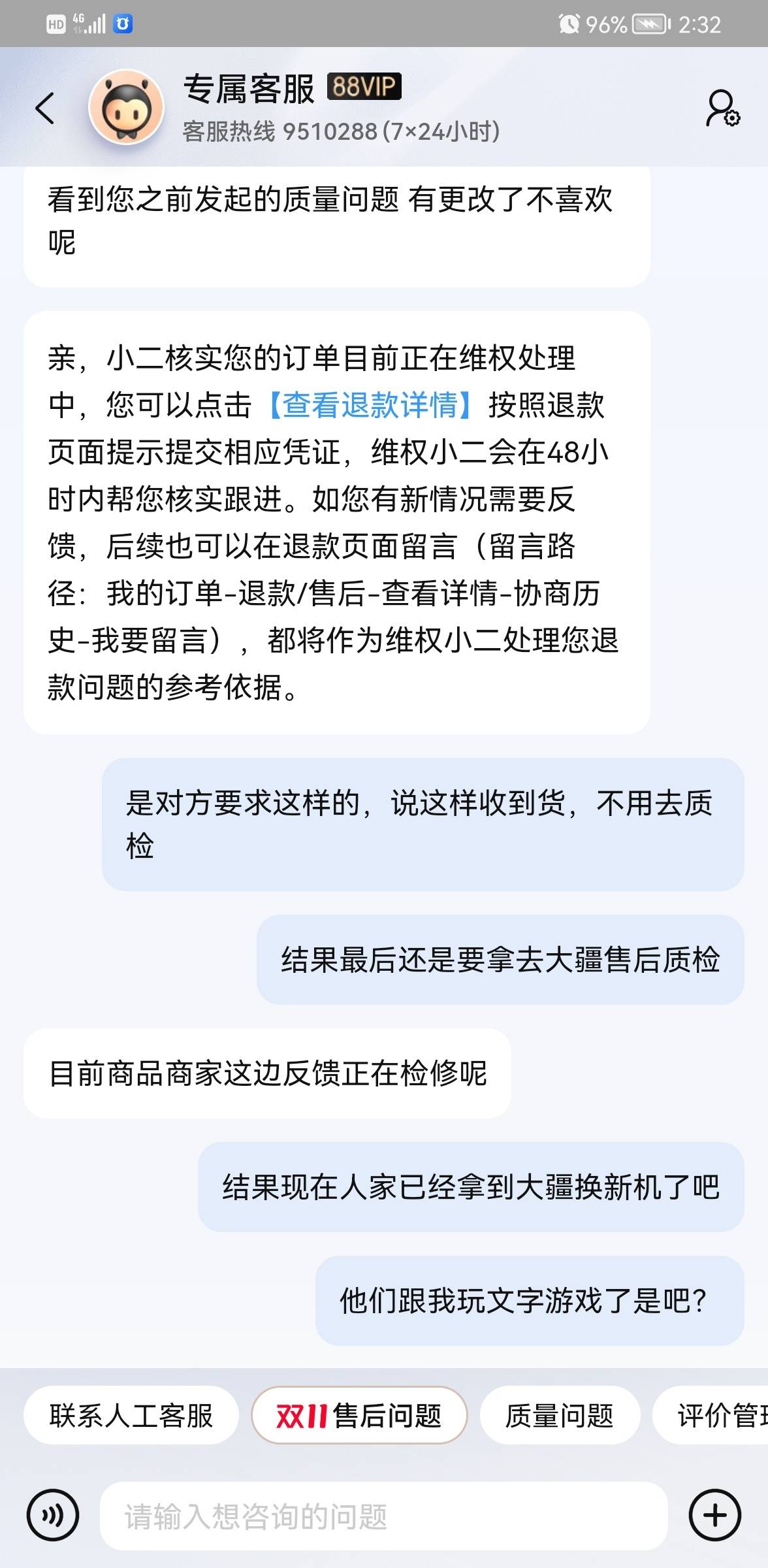
Task: Go back using the header arrow
Action: point(44,108)
